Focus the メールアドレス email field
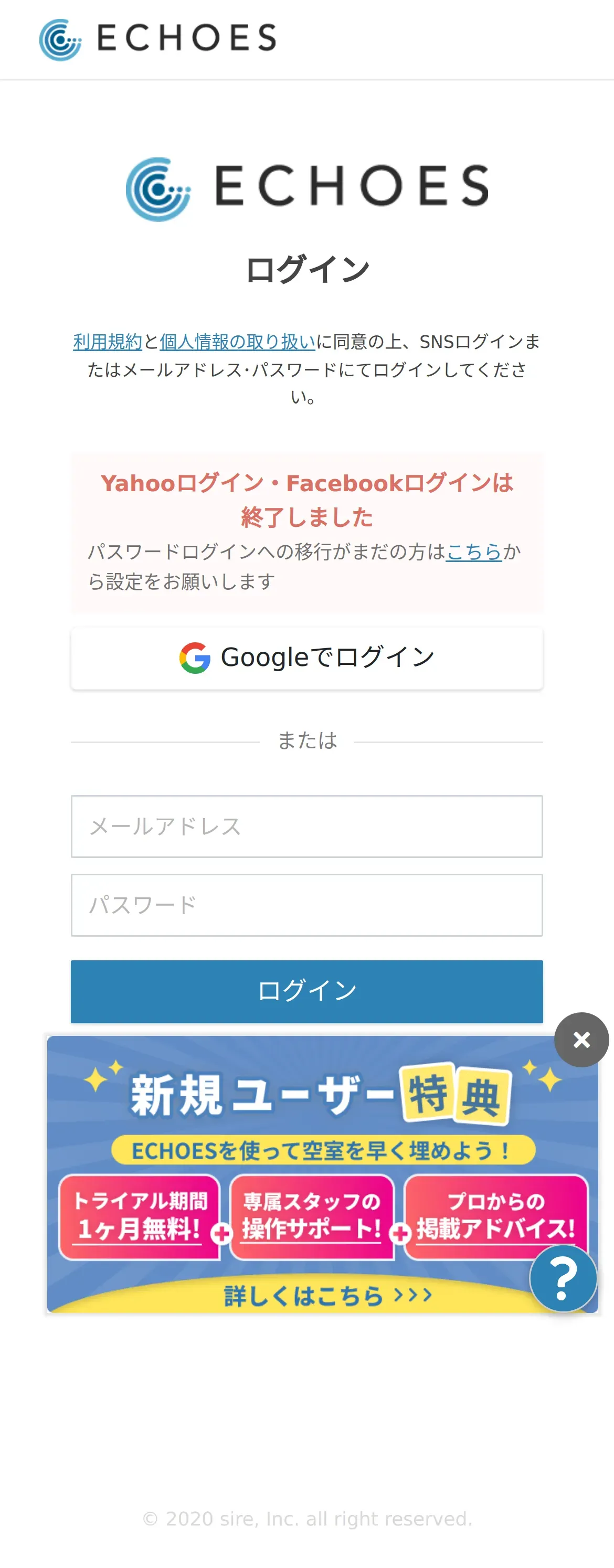 click(306, 826)
